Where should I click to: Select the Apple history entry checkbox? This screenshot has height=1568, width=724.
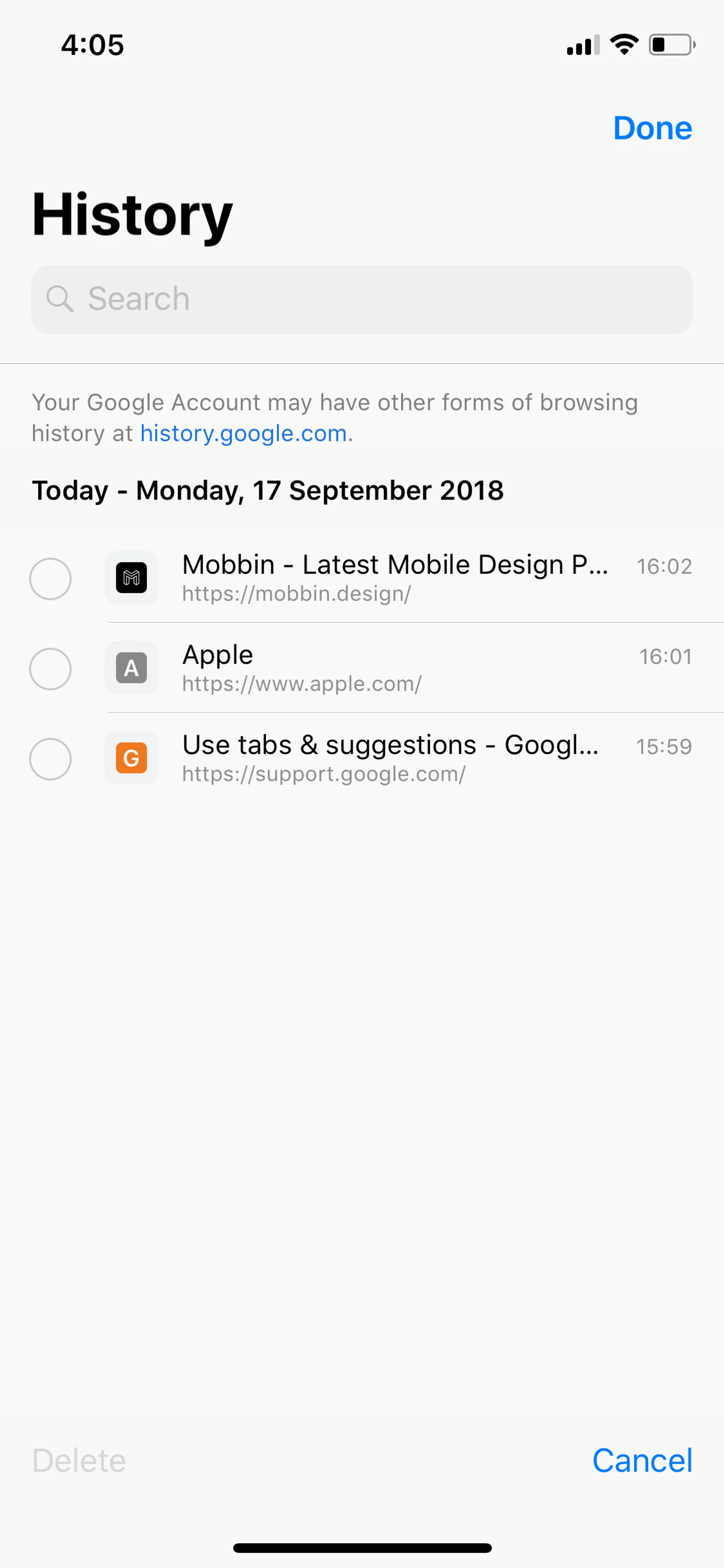click(51, 668)
